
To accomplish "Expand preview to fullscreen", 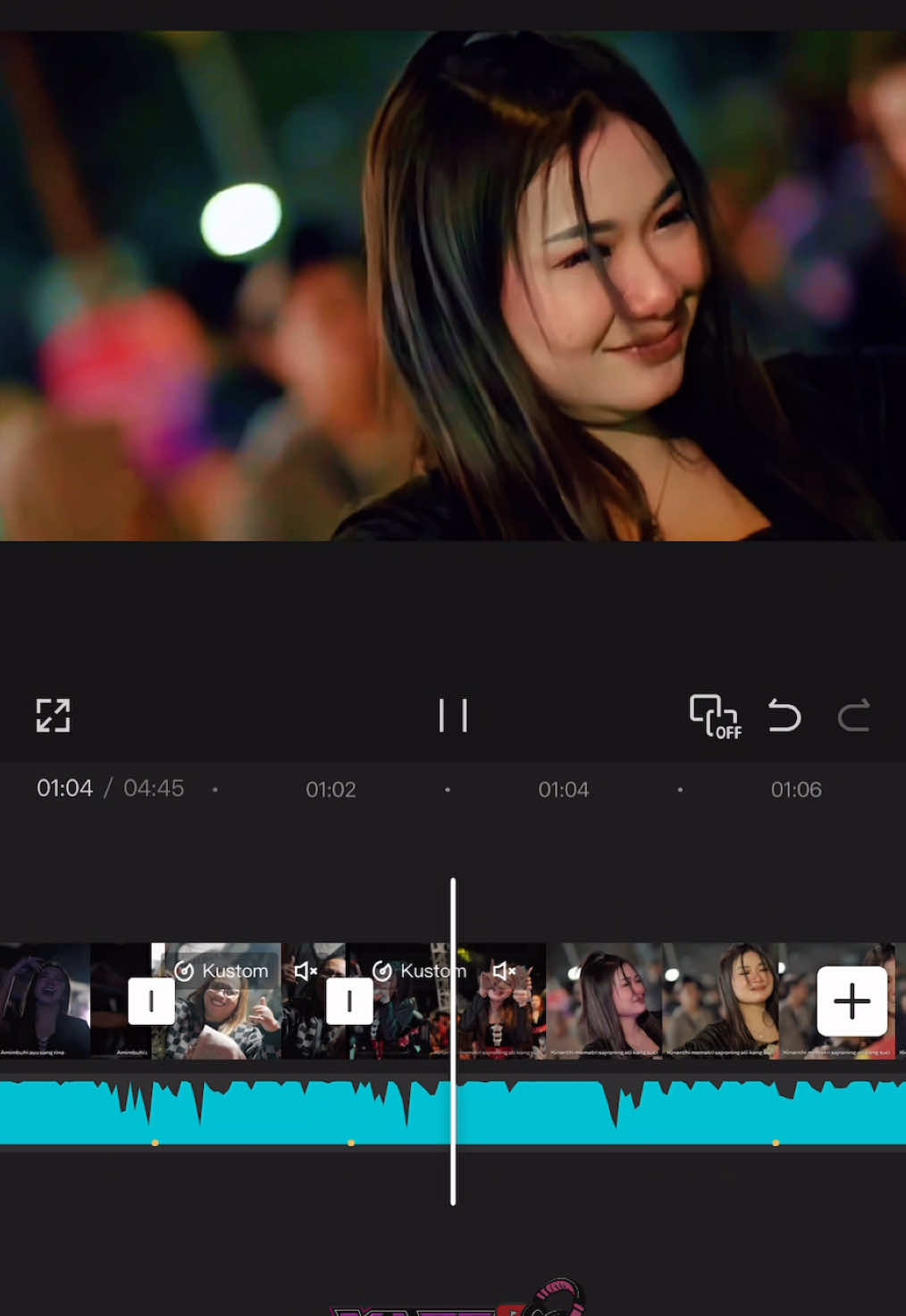I will tap(53, 716).
